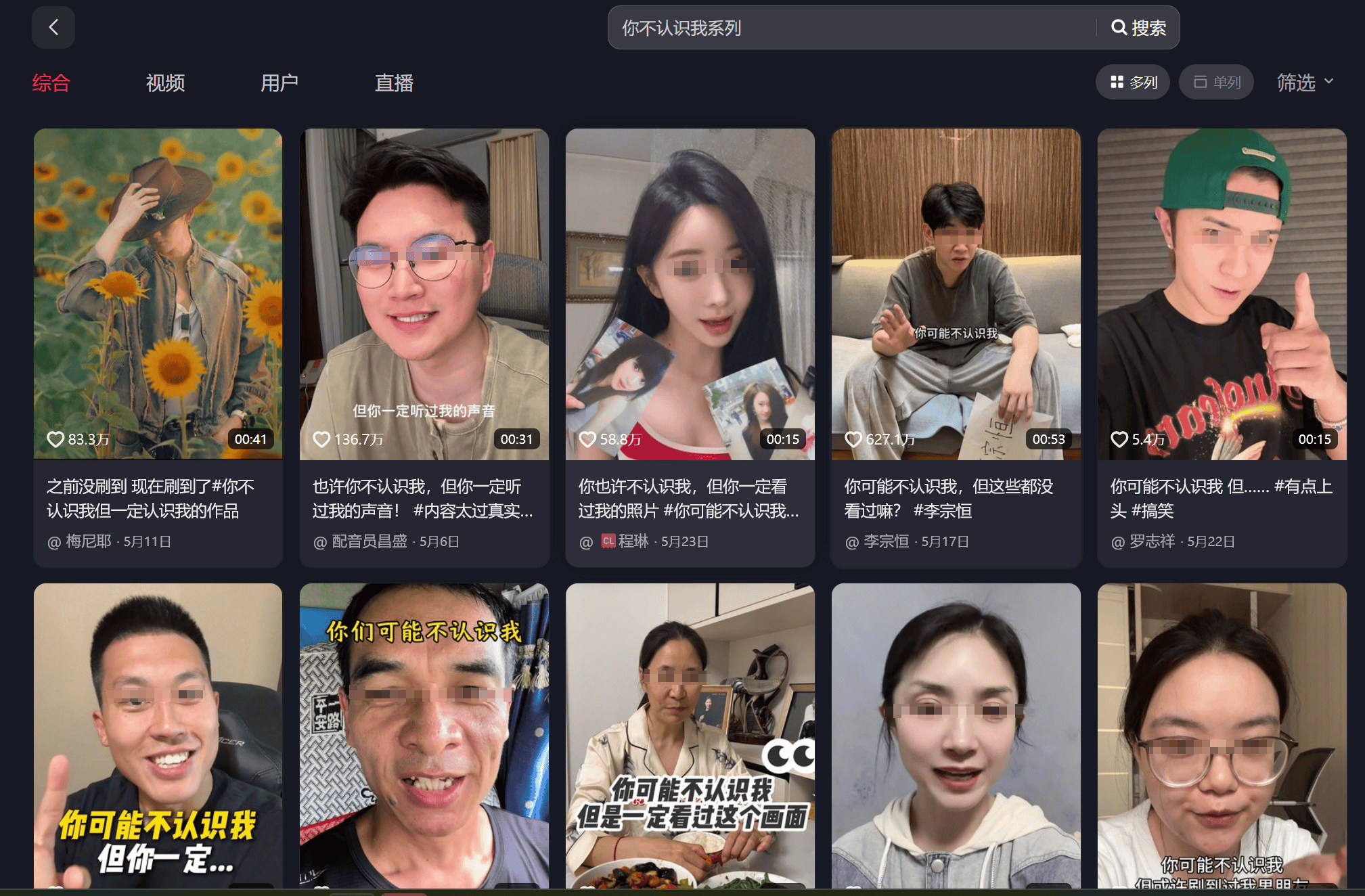This screenshot has width=1365, height=896.
Task: Switch to the 用户 tab
Action: click(279, 83)
